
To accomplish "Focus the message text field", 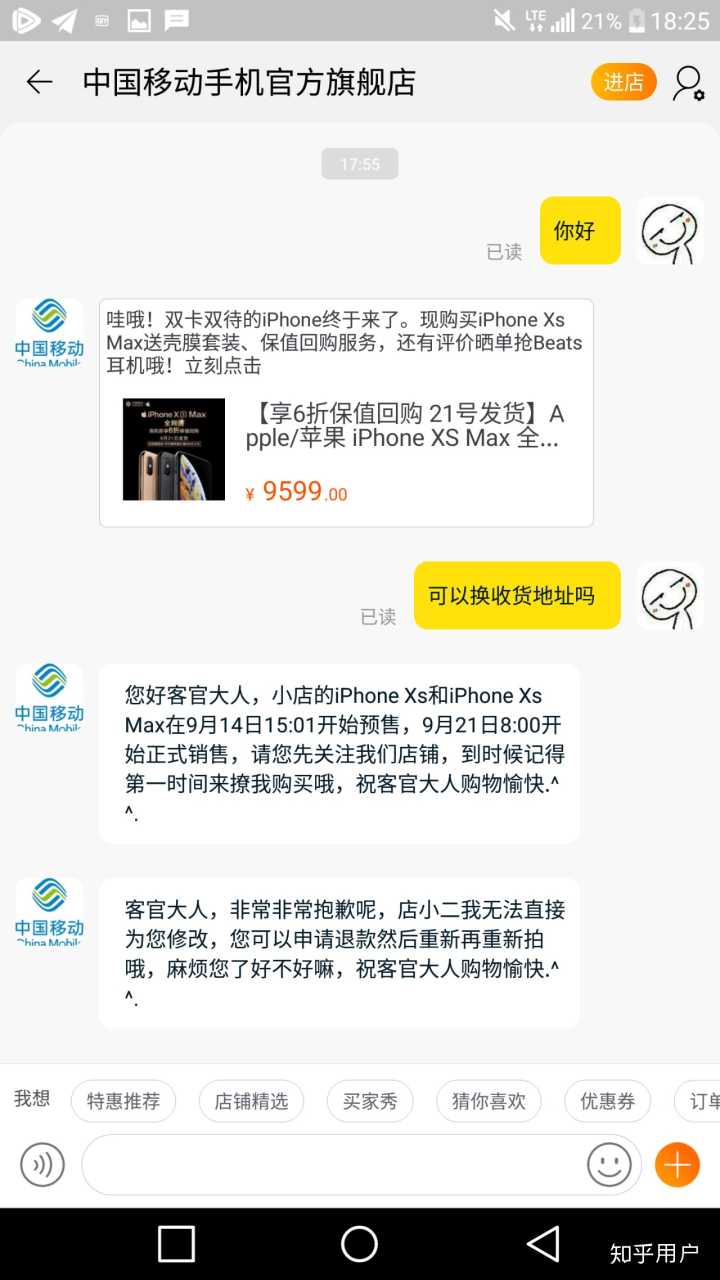I will pos(335,1165).
